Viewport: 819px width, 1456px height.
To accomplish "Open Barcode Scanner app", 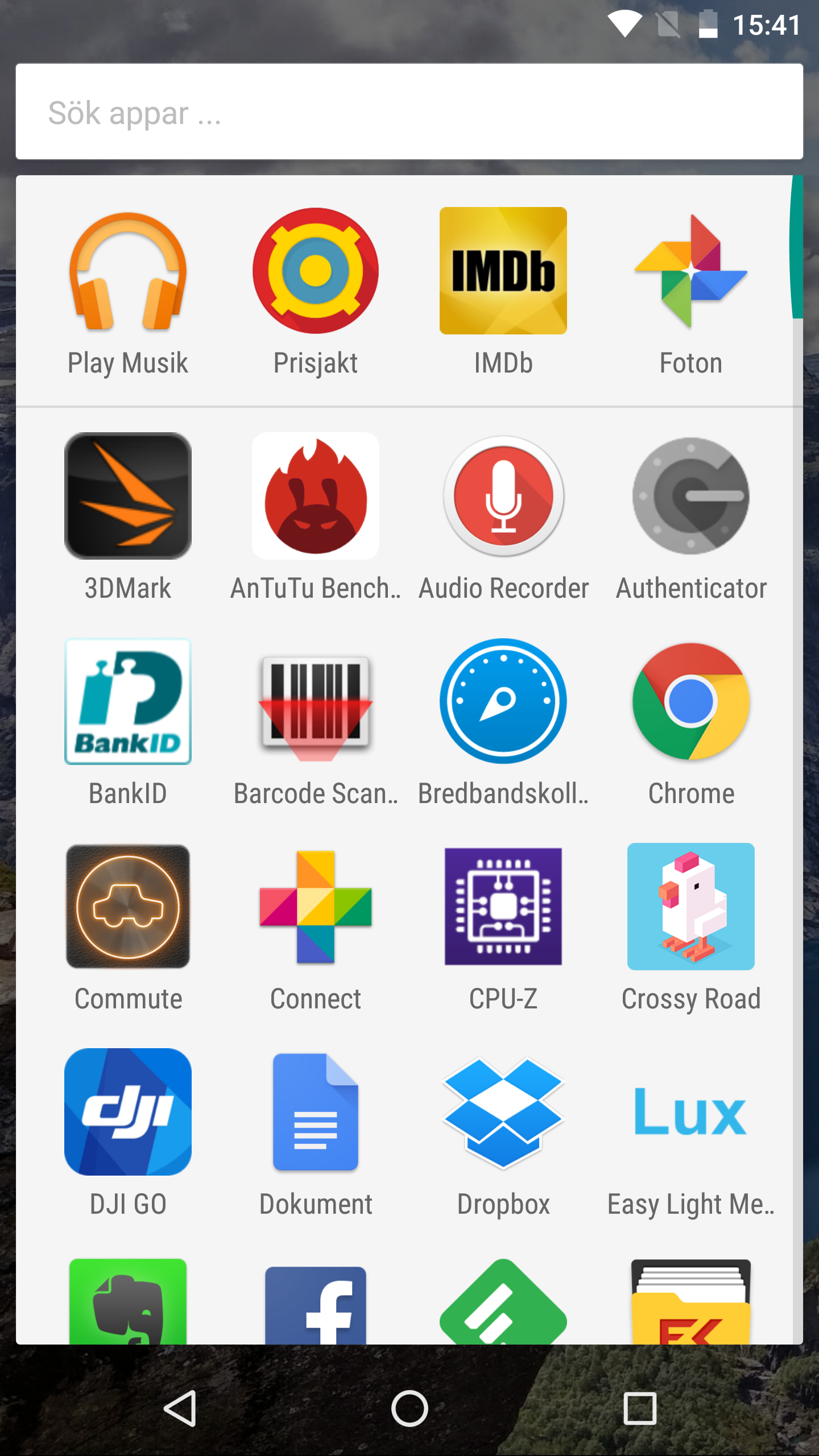I will (316, 701).
